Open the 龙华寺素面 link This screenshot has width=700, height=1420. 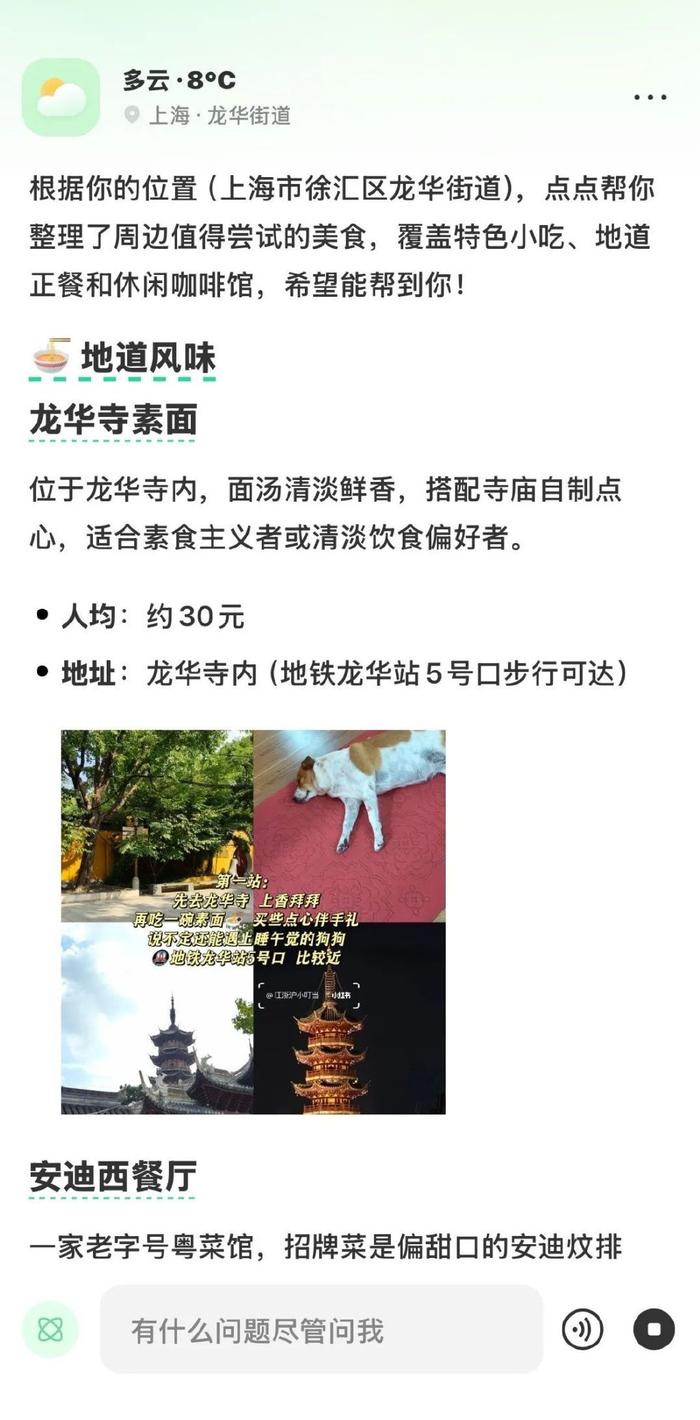(x=113, y=420)
